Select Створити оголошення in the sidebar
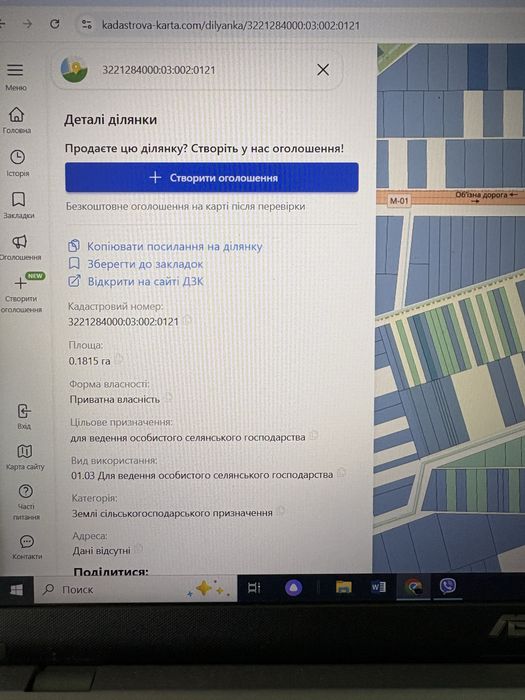 21,293
